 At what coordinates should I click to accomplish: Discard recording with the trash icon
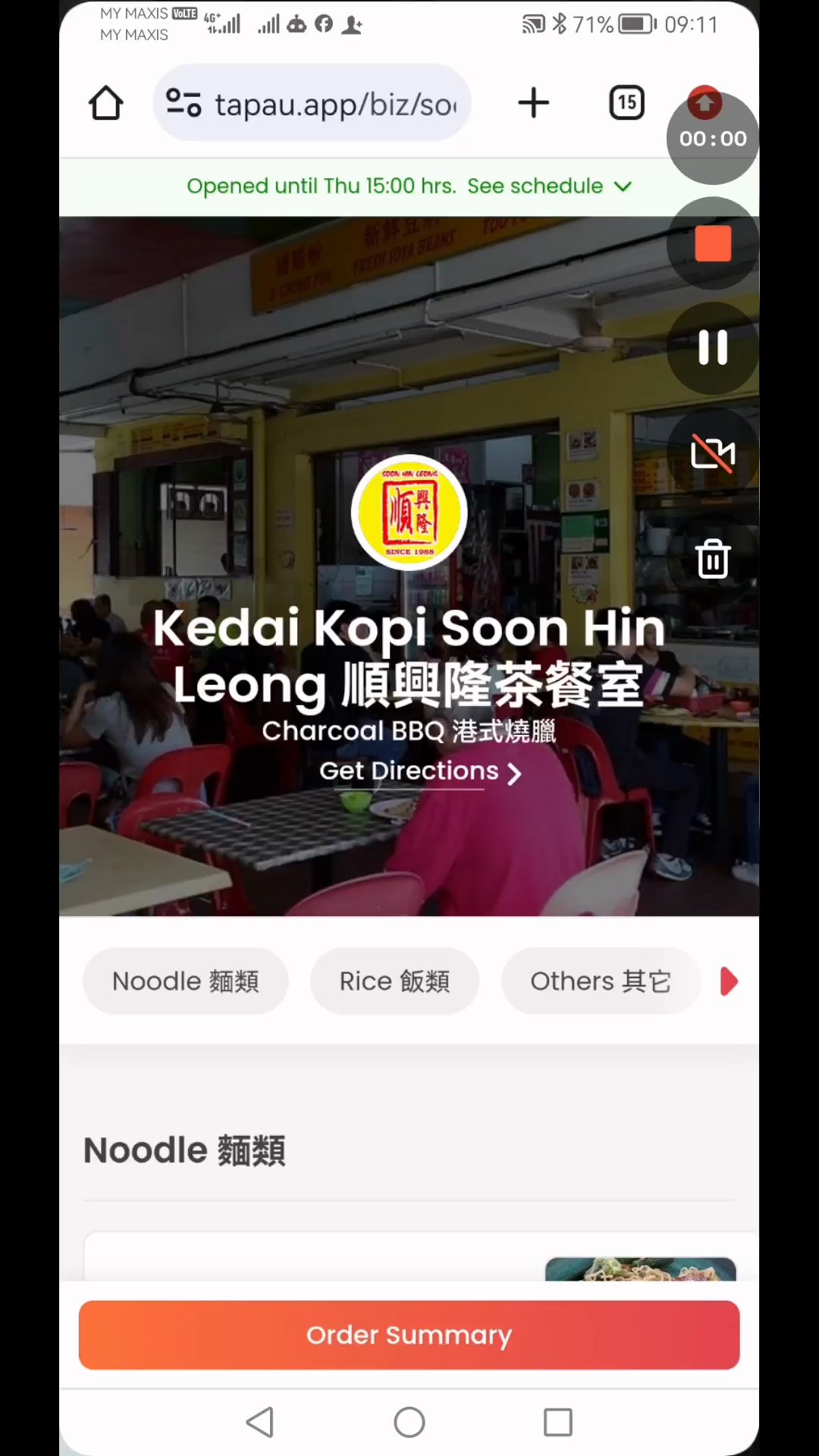[713, 559]
